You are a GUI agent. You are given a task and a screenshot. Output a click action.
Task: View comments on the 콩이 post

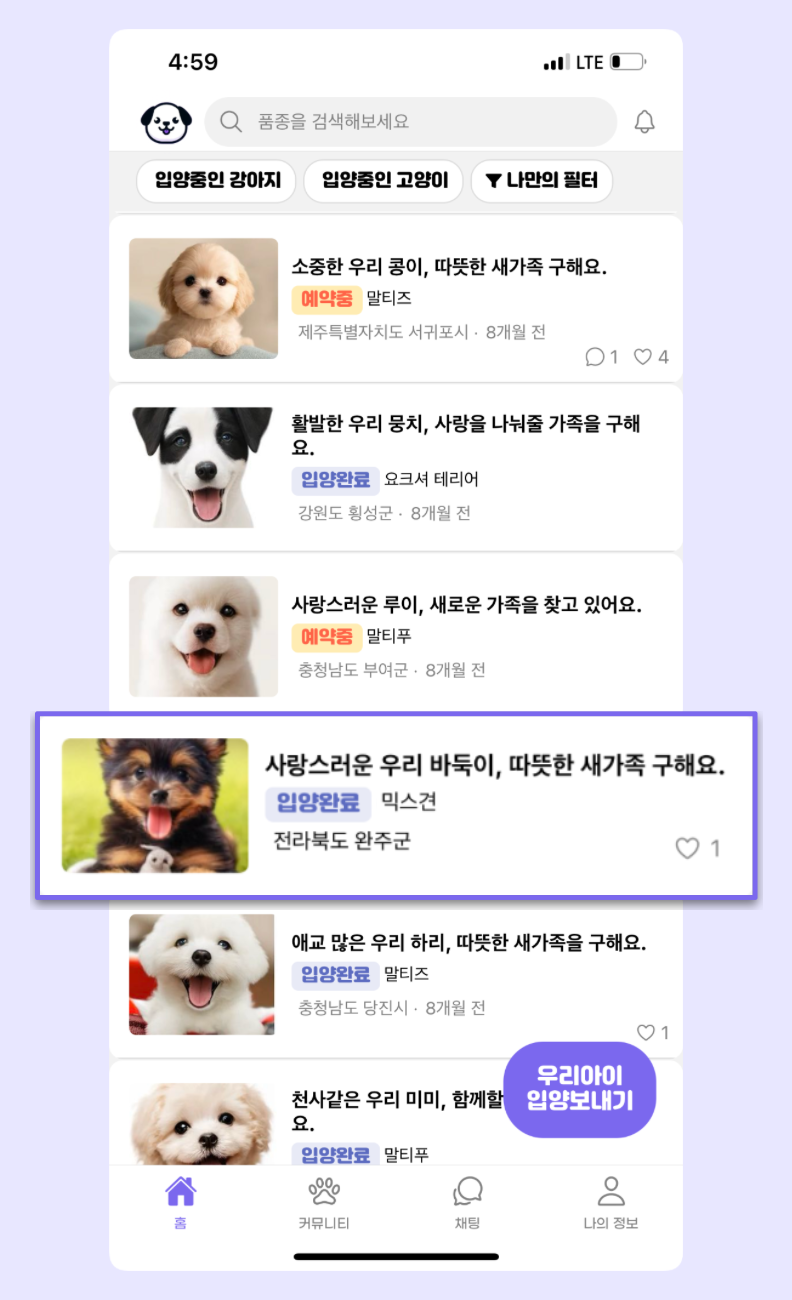click(x=595, y=357)
